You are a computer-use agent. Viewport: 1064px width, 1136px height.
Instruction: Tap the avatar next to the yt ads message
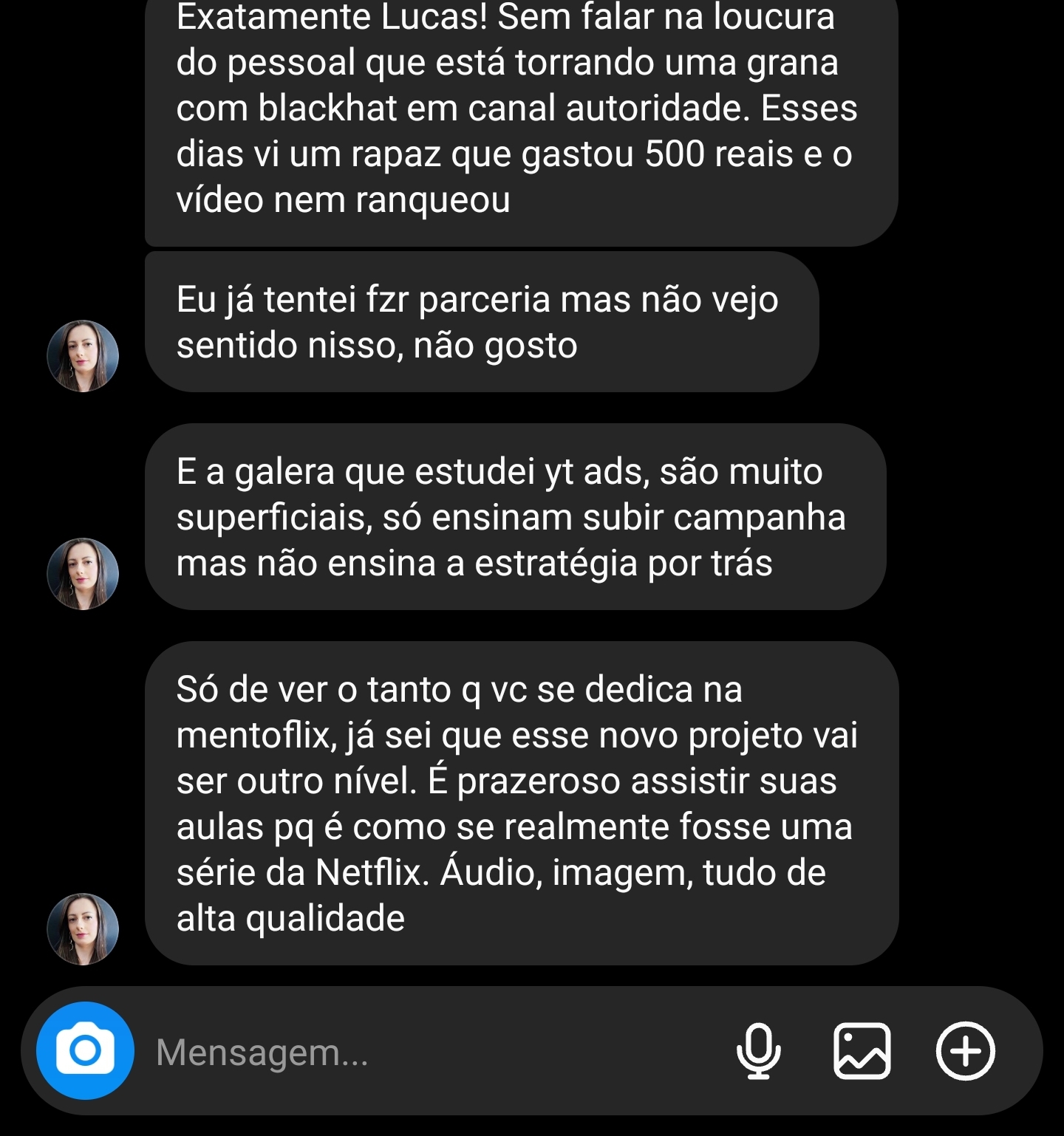83,574
